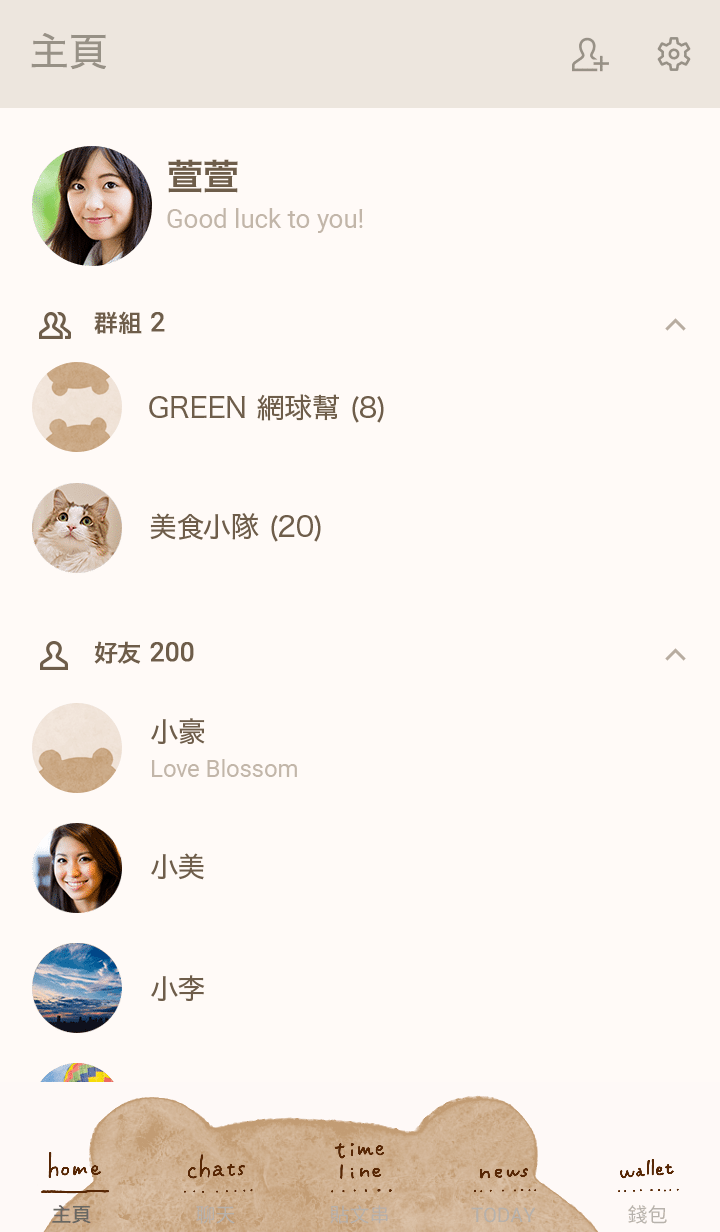The image size is (720, 1232).
Task: Open 小李's profile picture
Action: (77, 987)
